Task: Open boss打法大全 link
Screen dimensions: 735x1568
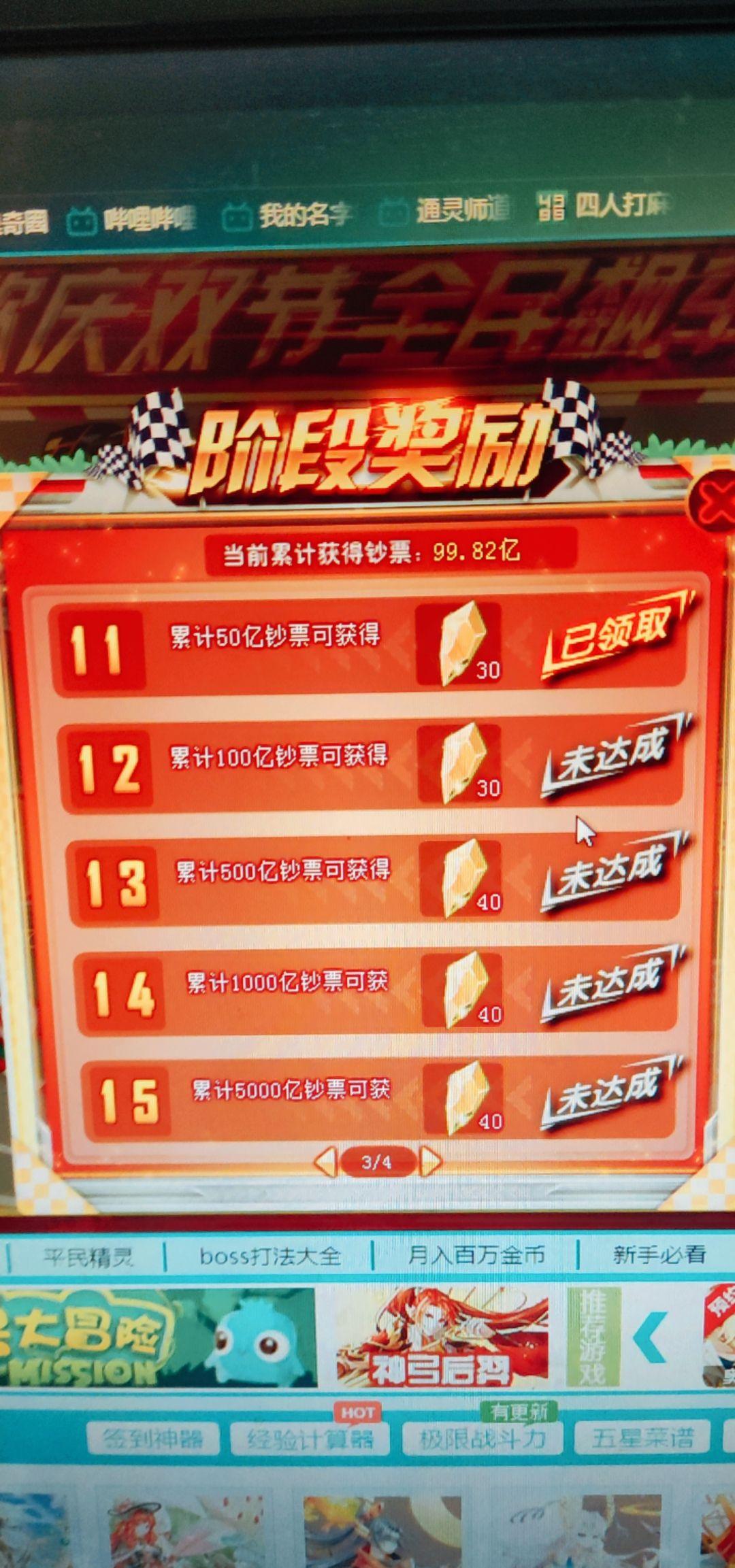Action: [269, 1256]
